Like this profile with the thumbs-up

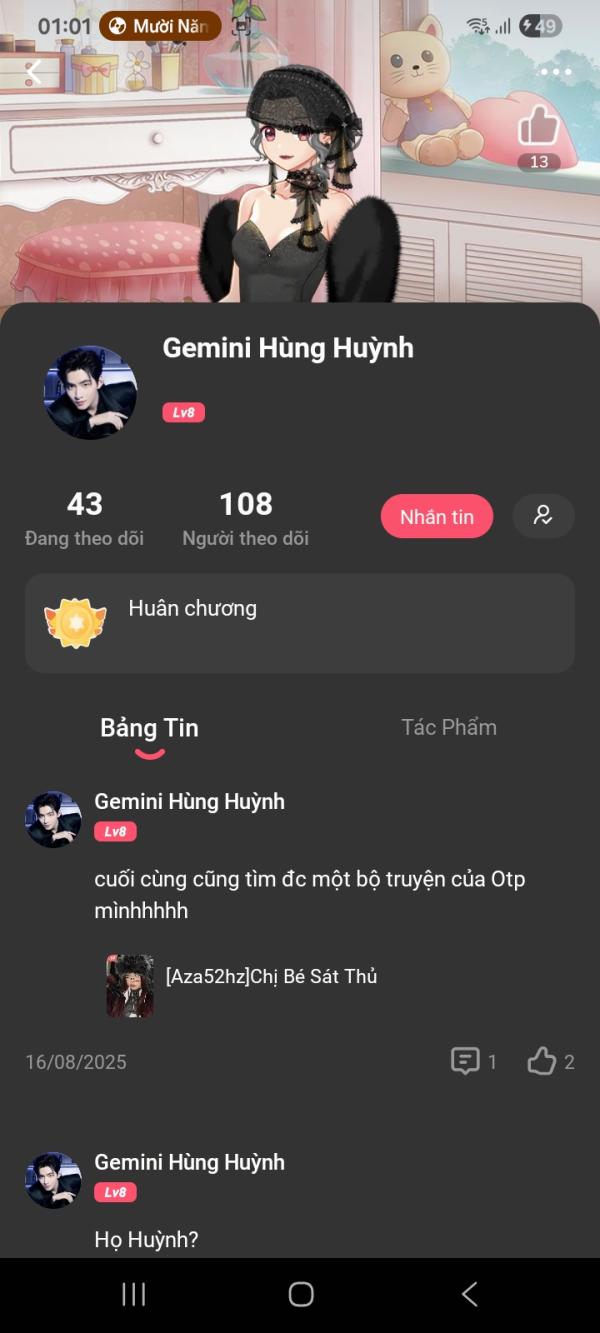(x=538, y=128)
